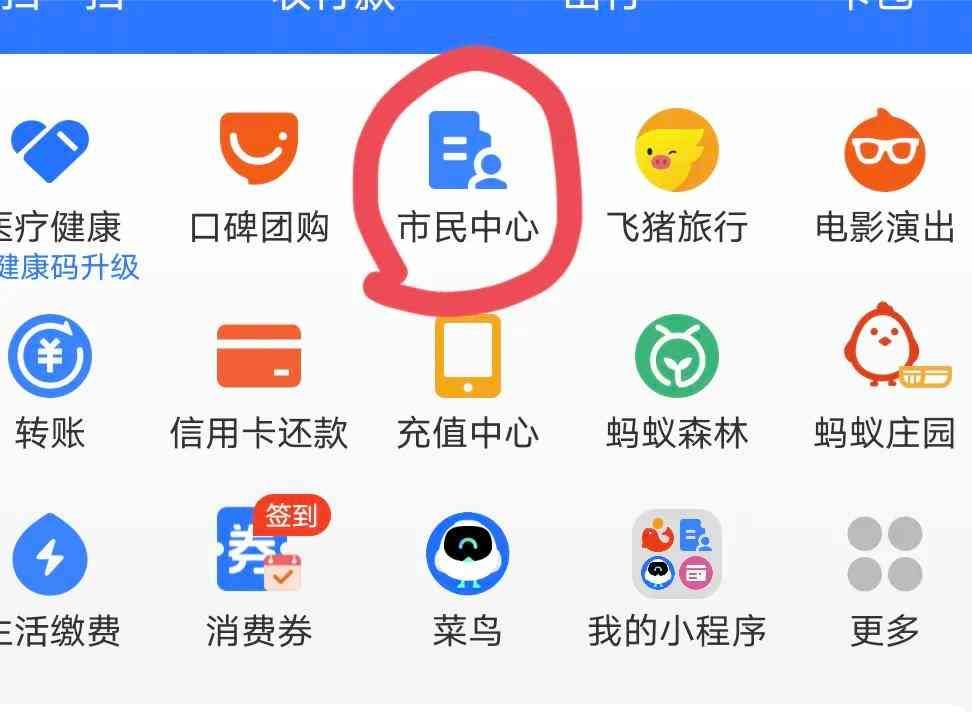Launch 飞猪旅行 travel service

(677, 152)
